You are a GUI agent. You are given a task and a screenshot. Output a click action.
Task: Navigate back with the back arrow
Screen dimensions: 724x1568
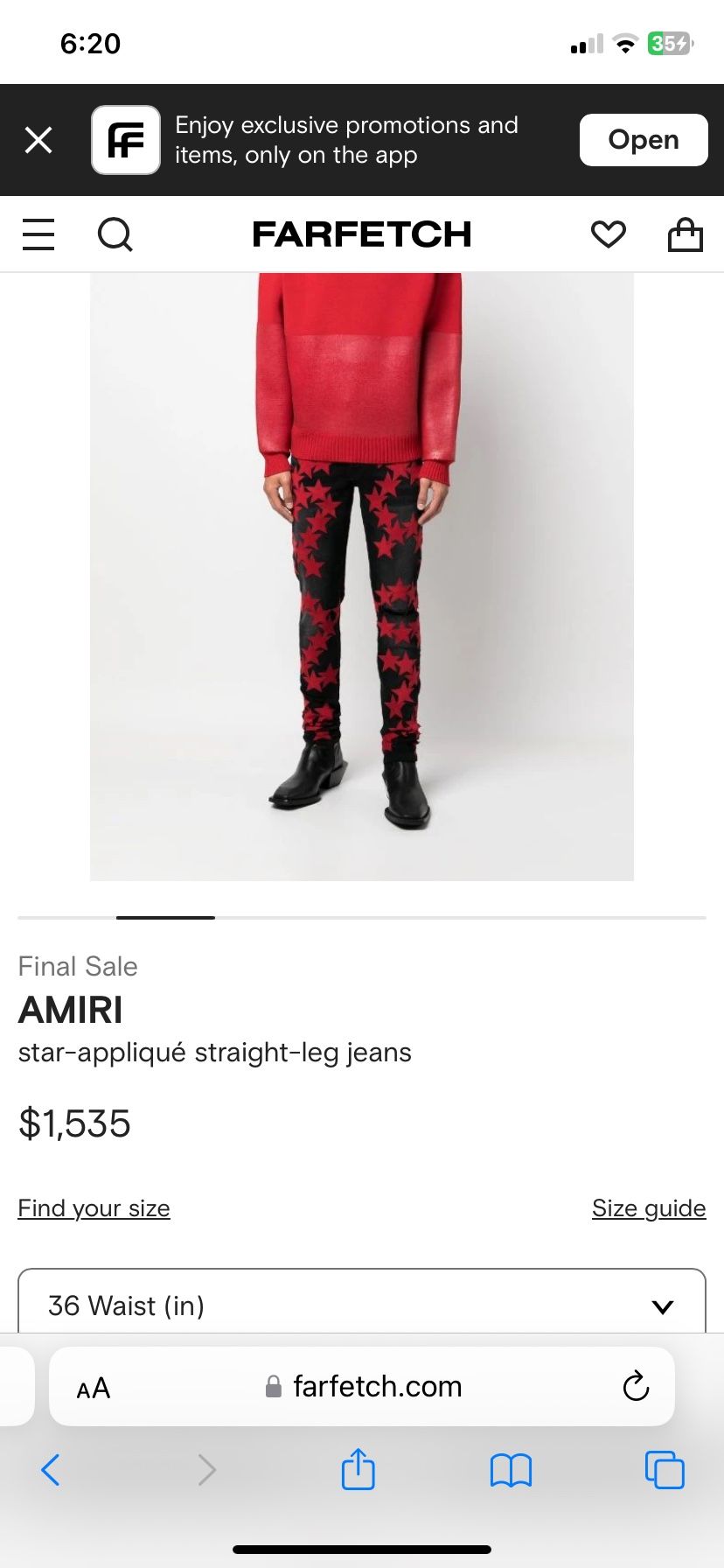[51, 1471]
